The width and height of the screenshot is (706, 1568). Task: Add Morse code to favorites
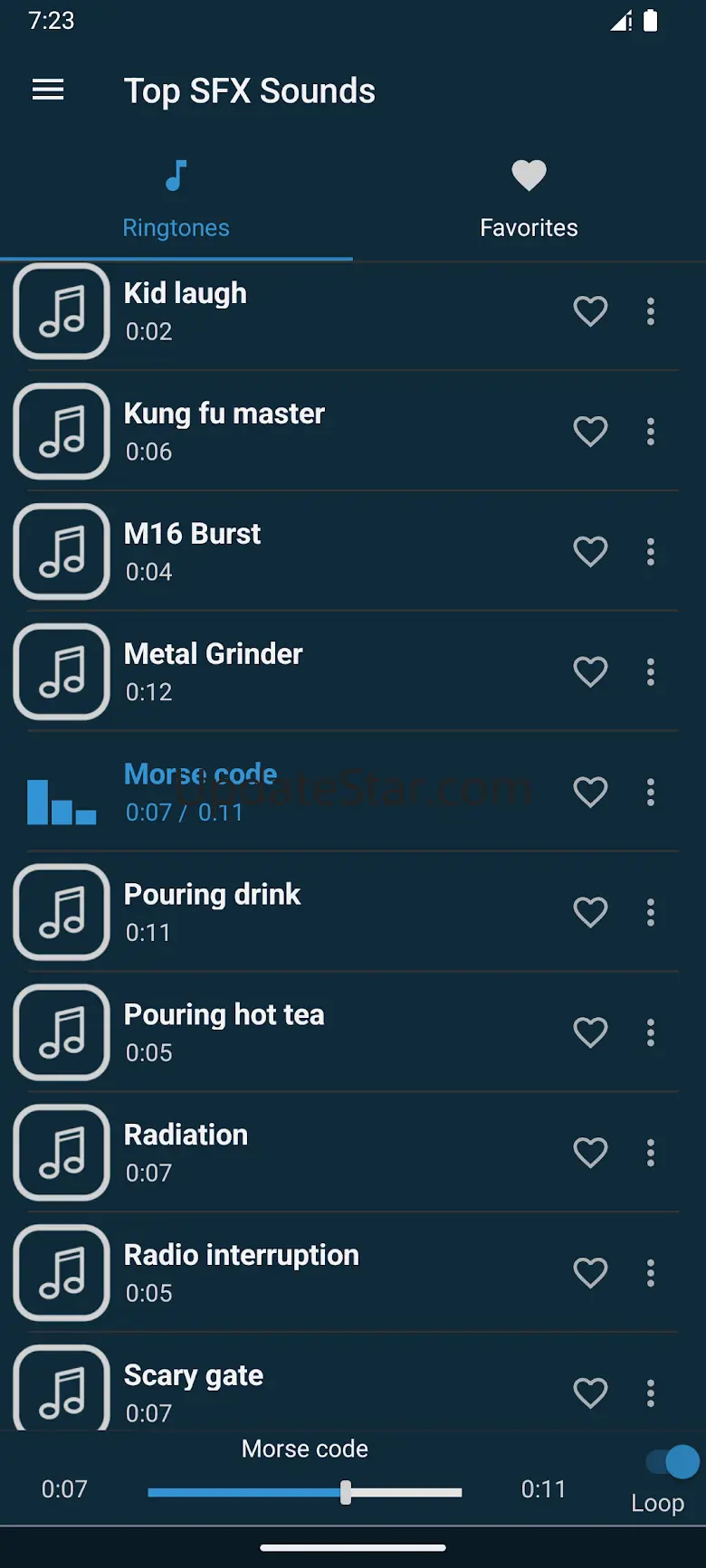(590, 792)
